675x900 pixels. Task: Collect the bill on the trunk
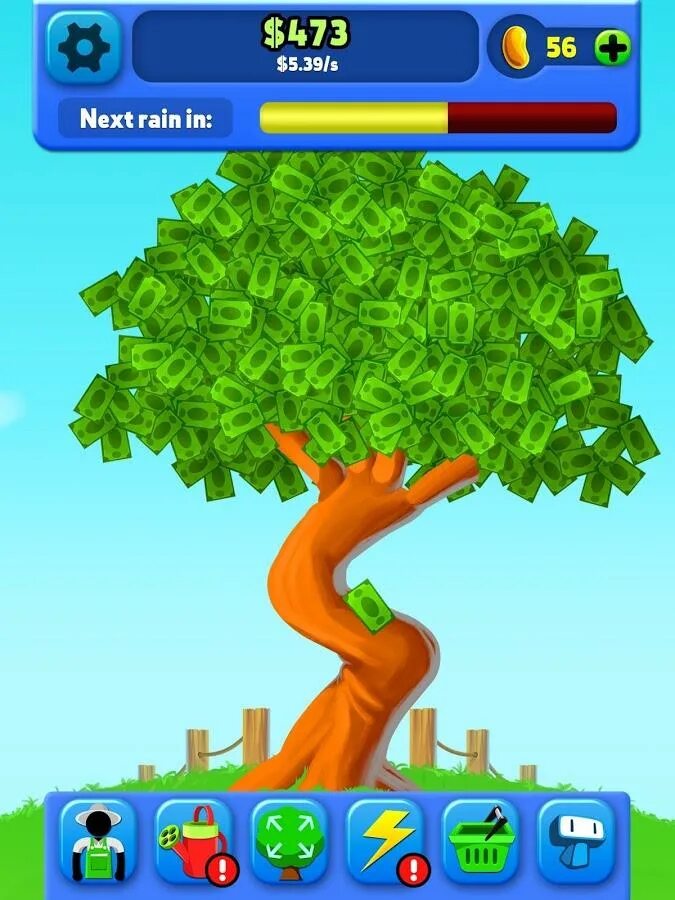coord(370,606)
